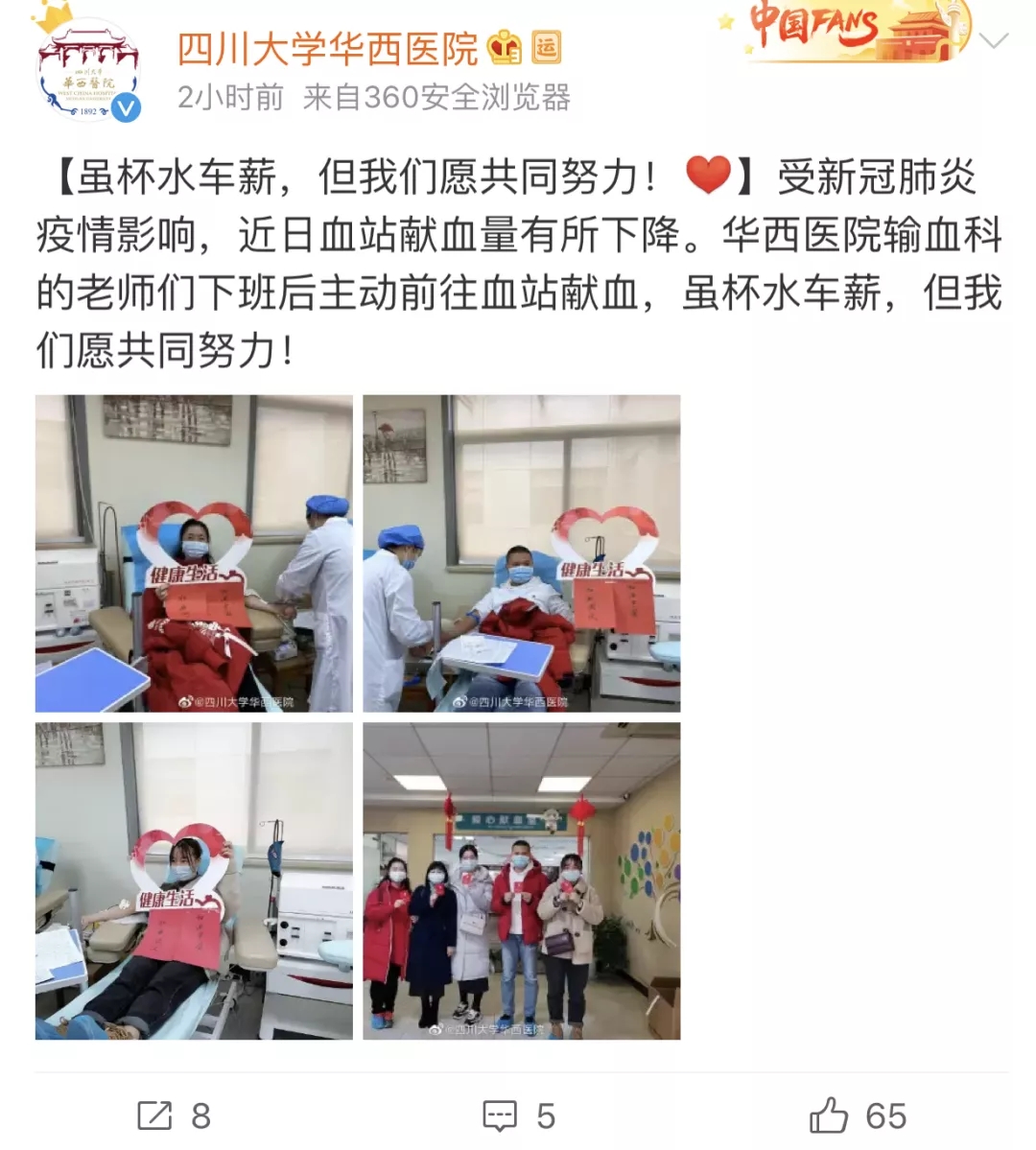Image resolution: width=1036 pixels, height=1150 pixels.
Task: Open the comments on this post
Action: click(519, 1115)
